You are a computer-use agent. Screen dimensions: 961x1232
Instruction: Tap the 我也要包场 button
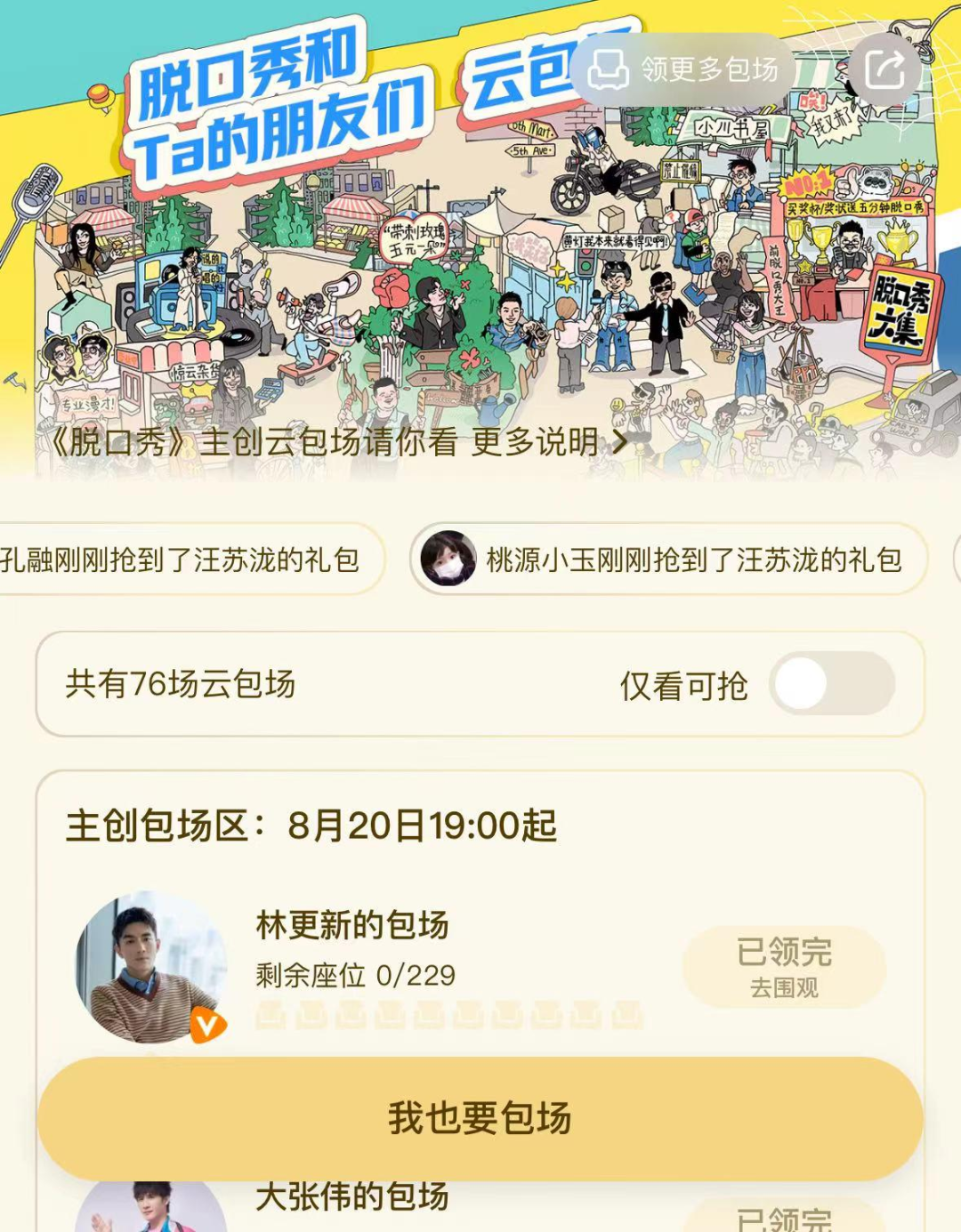click(480, 1118)
